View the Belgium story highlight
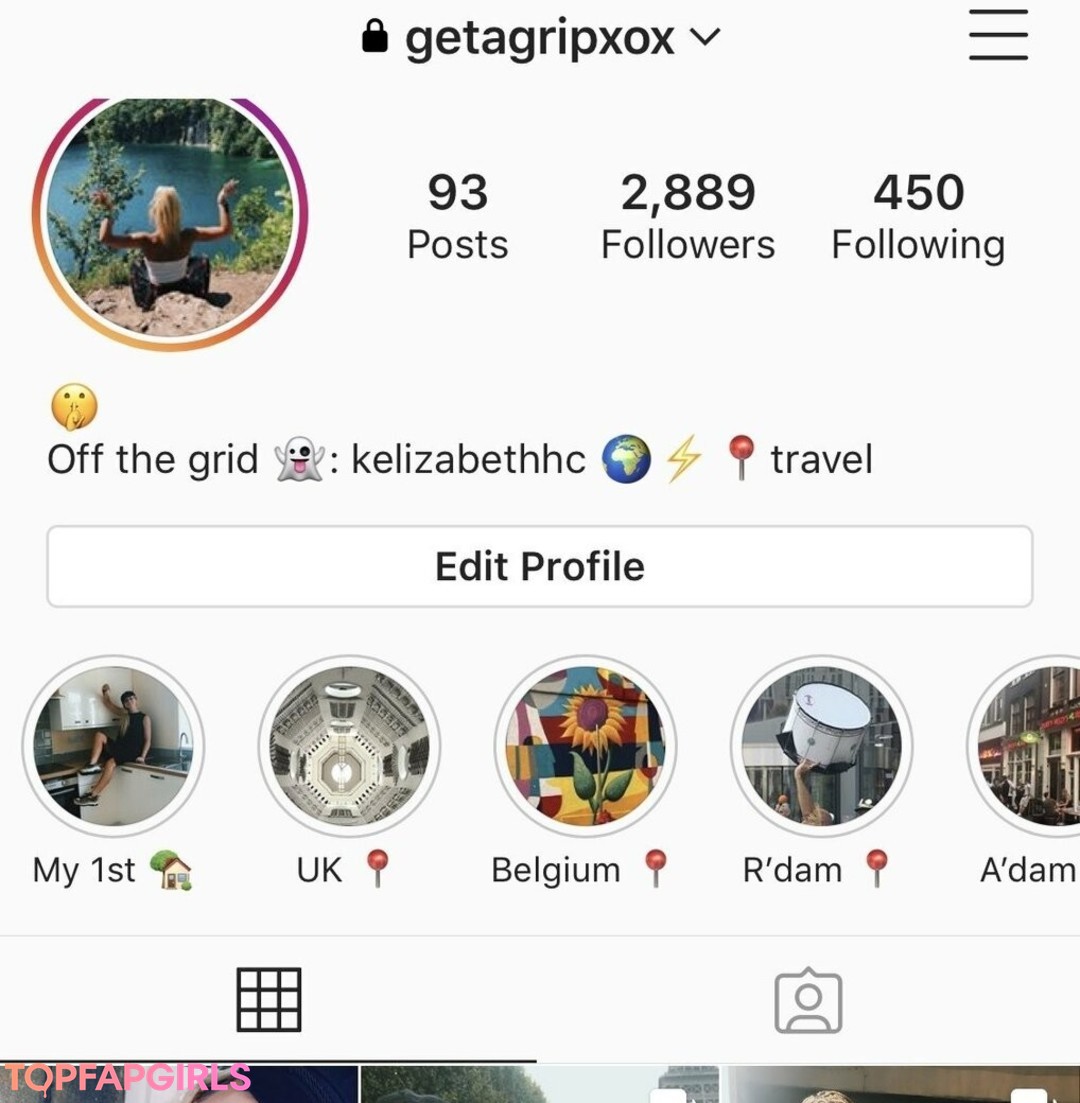 (585, 746)
